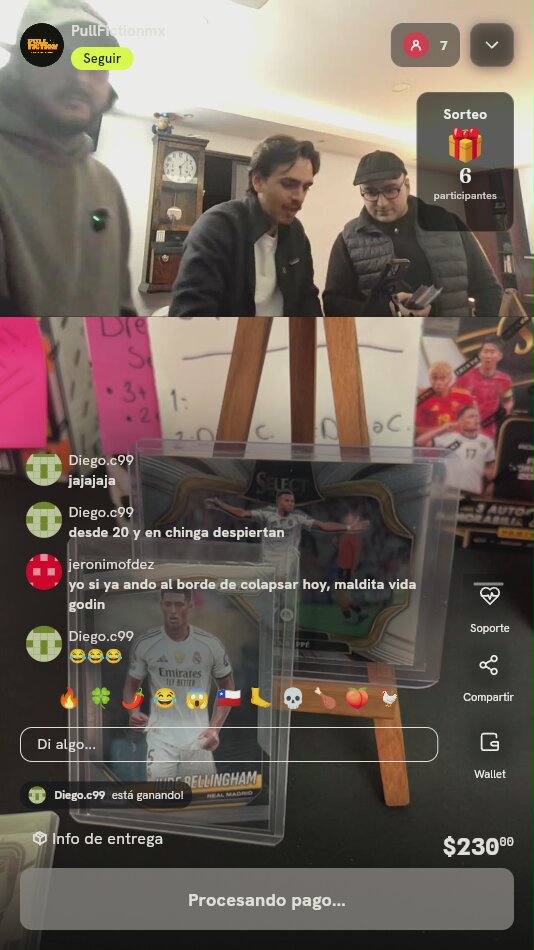This screenshot has width=534, height=950.
Task: Open the Wallet
Action: point(489,755)
